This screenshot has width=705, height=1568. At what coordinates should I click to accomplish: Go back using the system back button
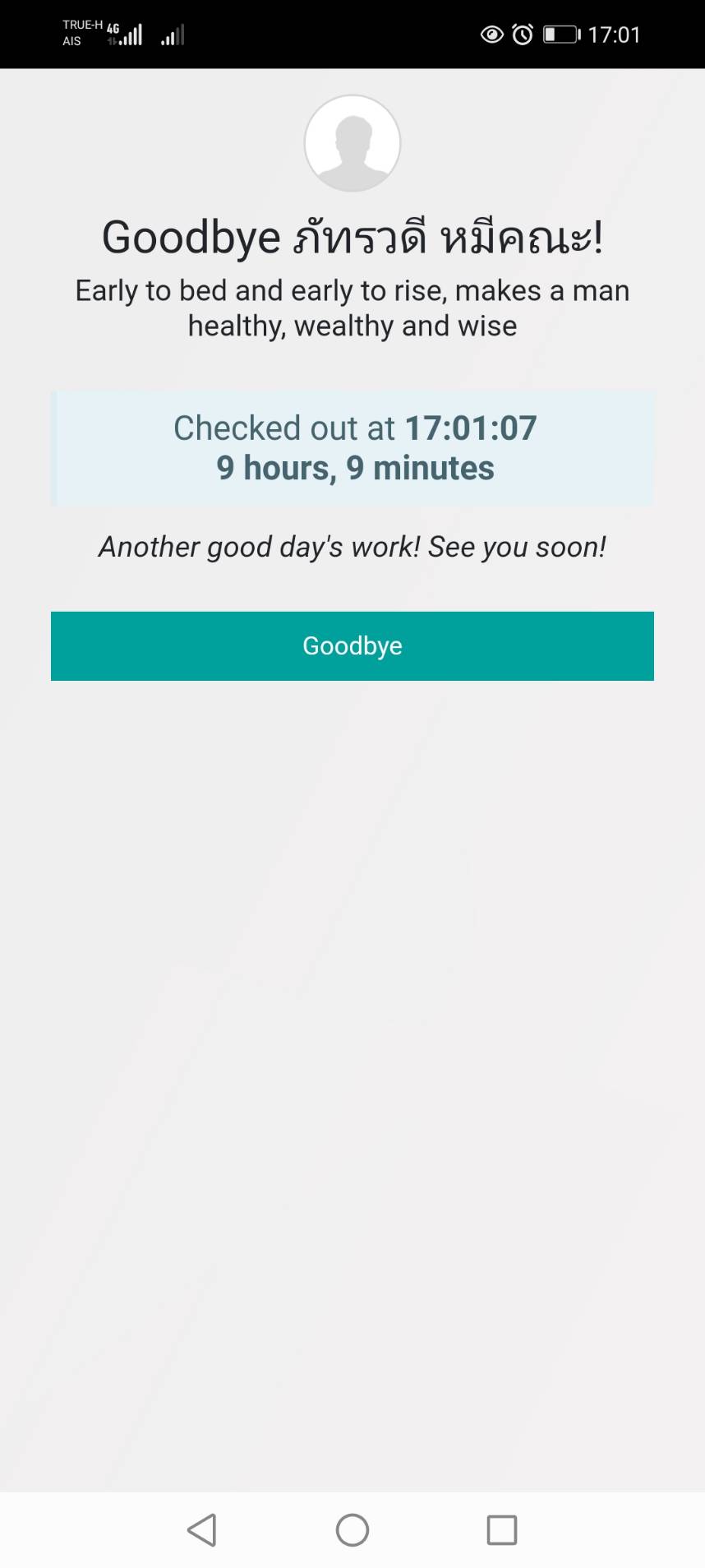(202, 1530)
